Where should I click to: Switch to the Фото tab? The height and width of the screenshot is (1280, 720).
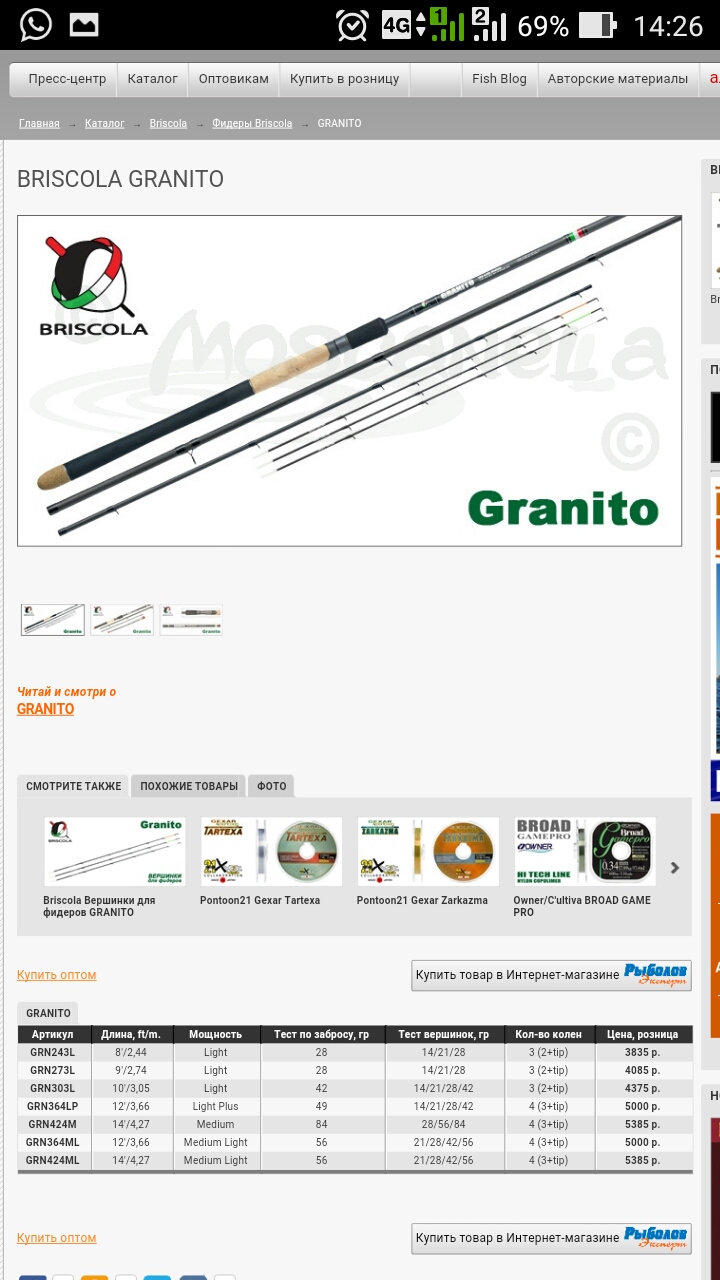(271, 786)
